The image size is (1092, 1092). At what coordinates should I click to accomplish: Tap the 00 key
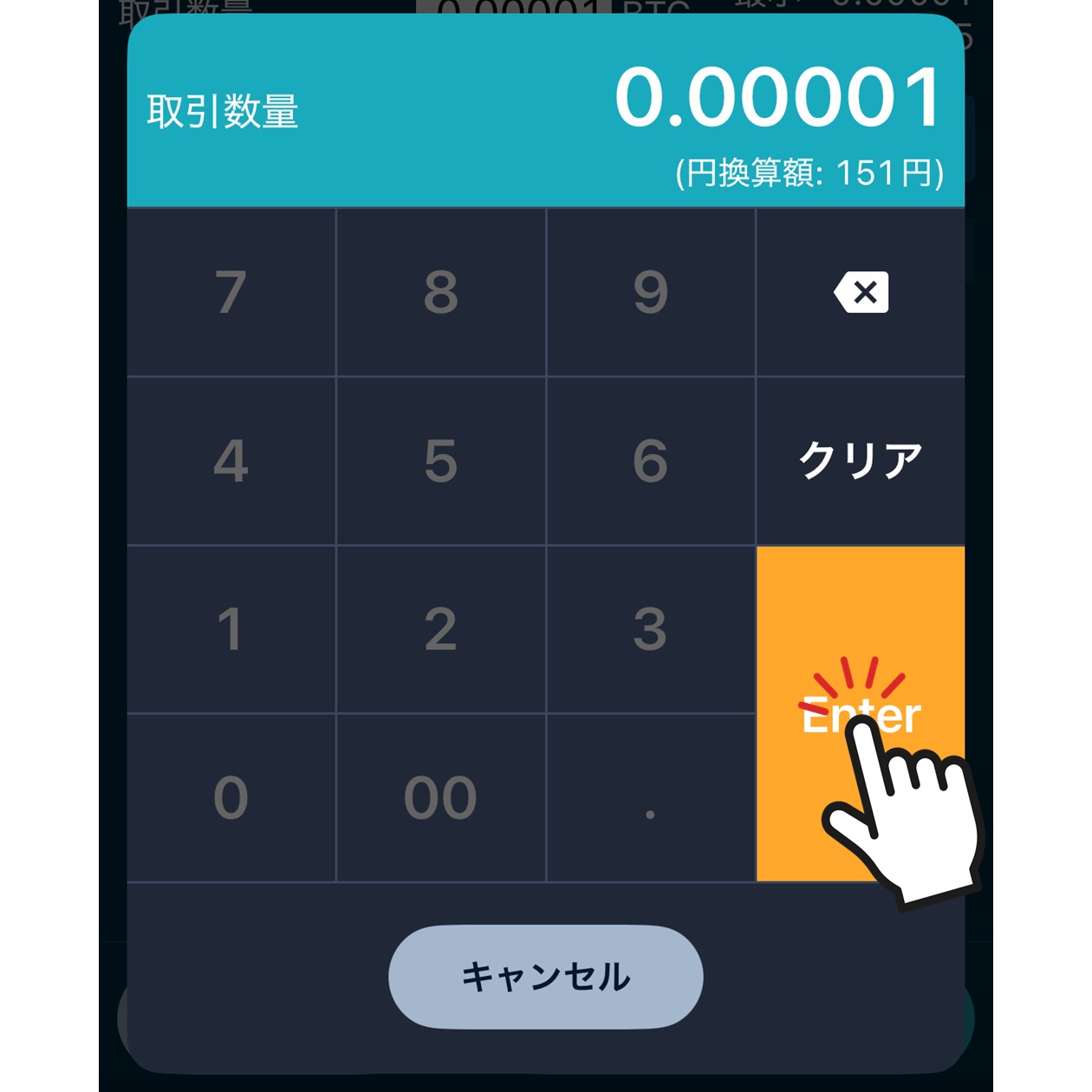440,797
